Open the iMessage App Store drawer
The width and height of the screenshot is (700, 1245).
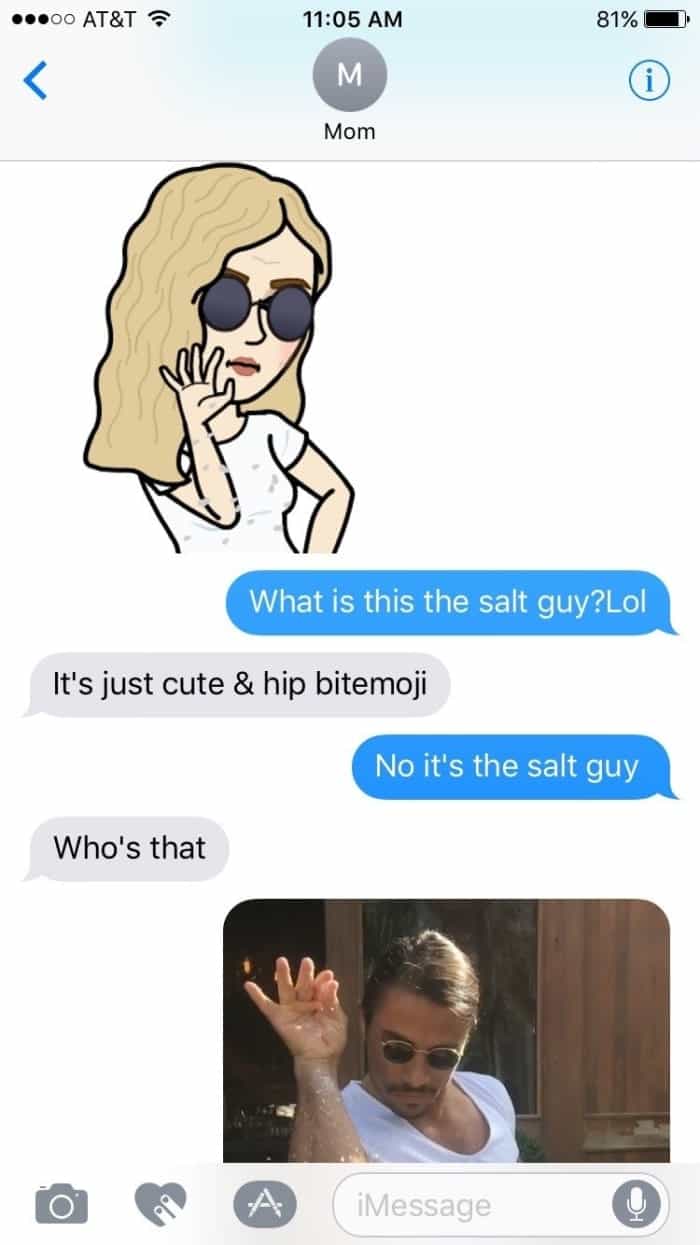(x=259, y=1204)
